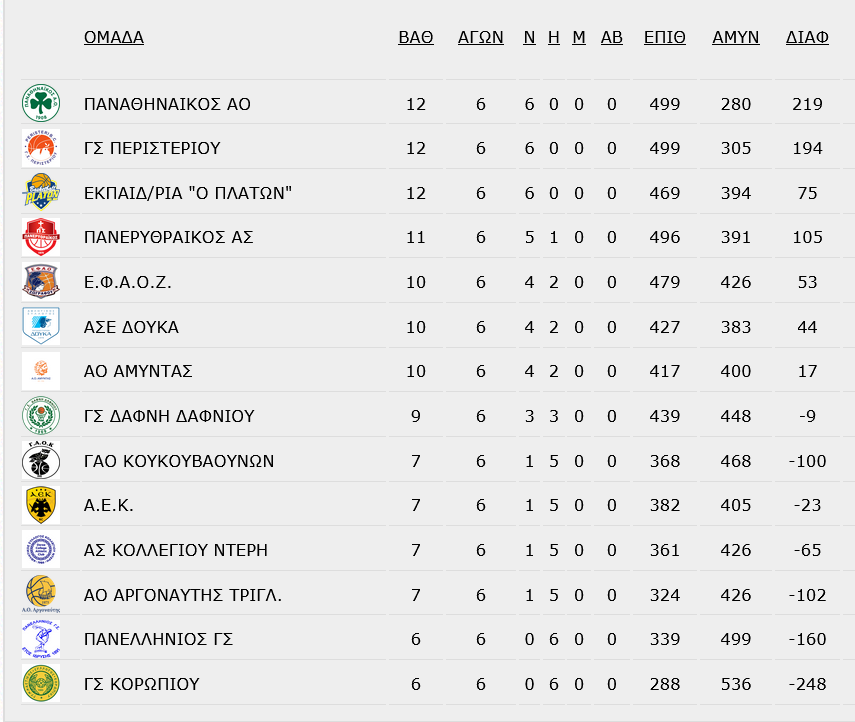Sort teams by ΑΜΥΝ points conceded
Viewport: 855px width, 722px height.
point(736,37)
